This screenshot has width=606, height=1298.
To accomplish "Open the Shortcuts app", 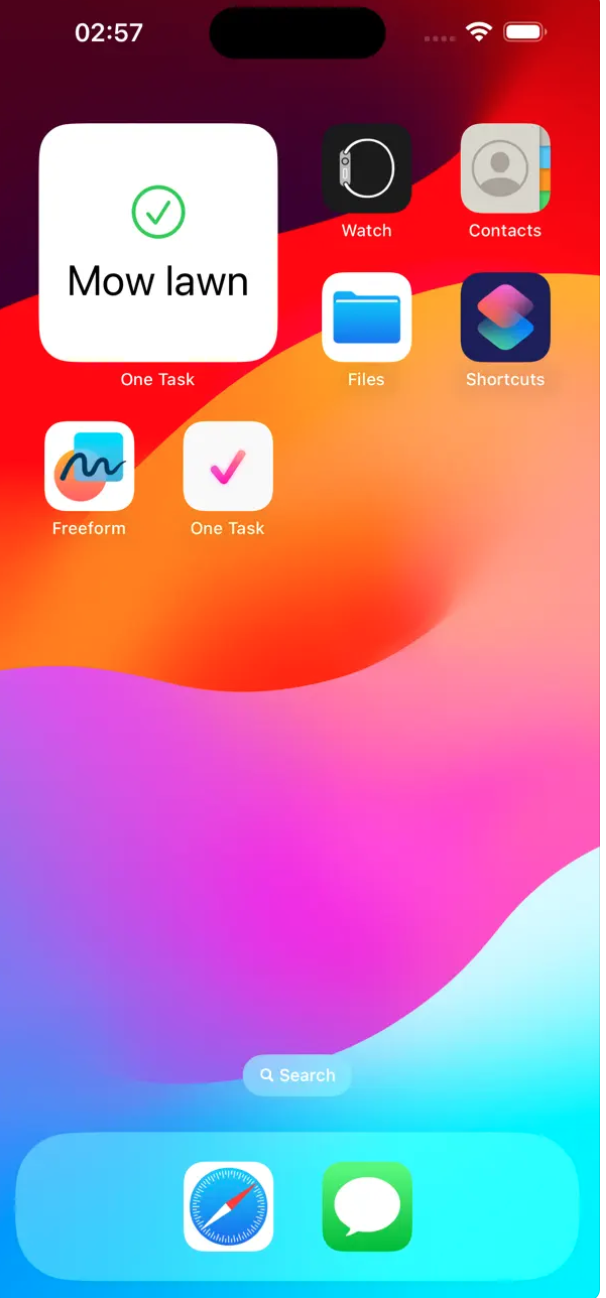I will tap(505, 317).
